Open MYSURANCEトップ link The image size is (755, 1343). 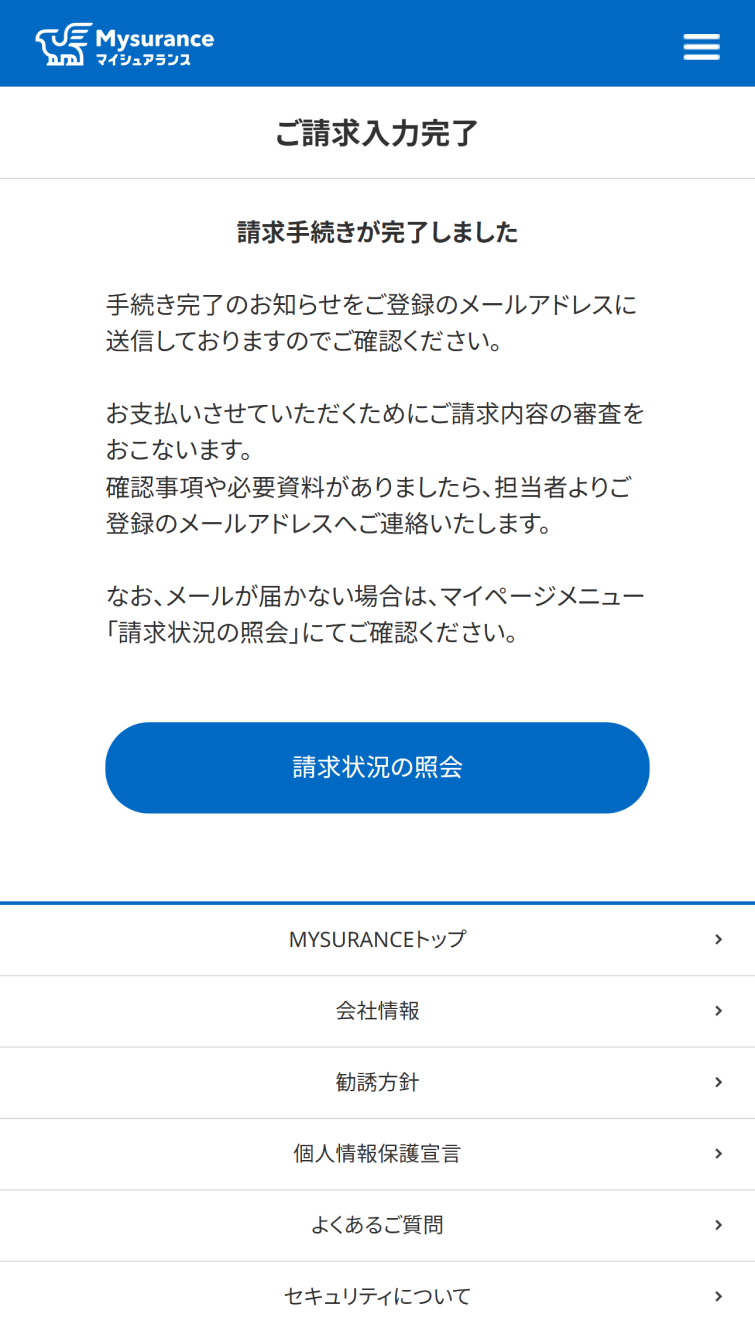(377, 939)
